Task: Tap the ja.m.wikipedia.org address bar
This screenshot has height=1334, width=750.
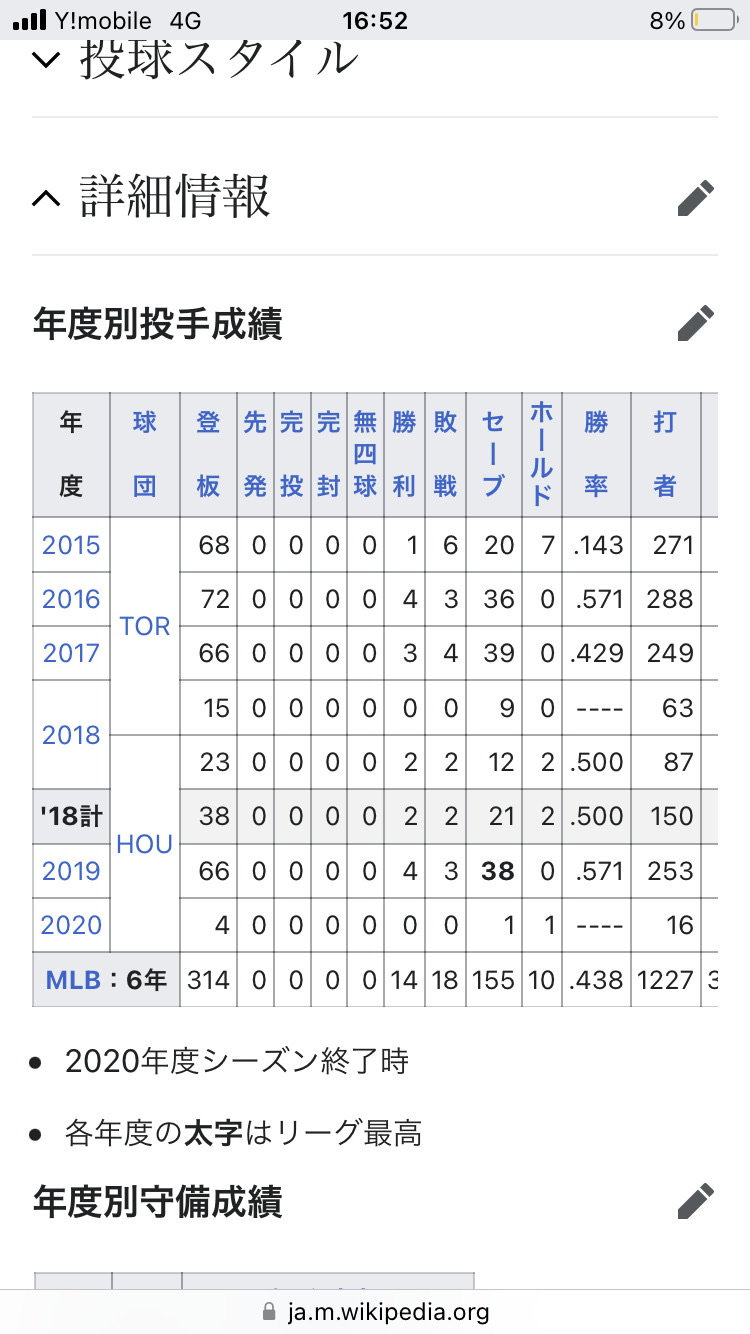Action: 375,1311
